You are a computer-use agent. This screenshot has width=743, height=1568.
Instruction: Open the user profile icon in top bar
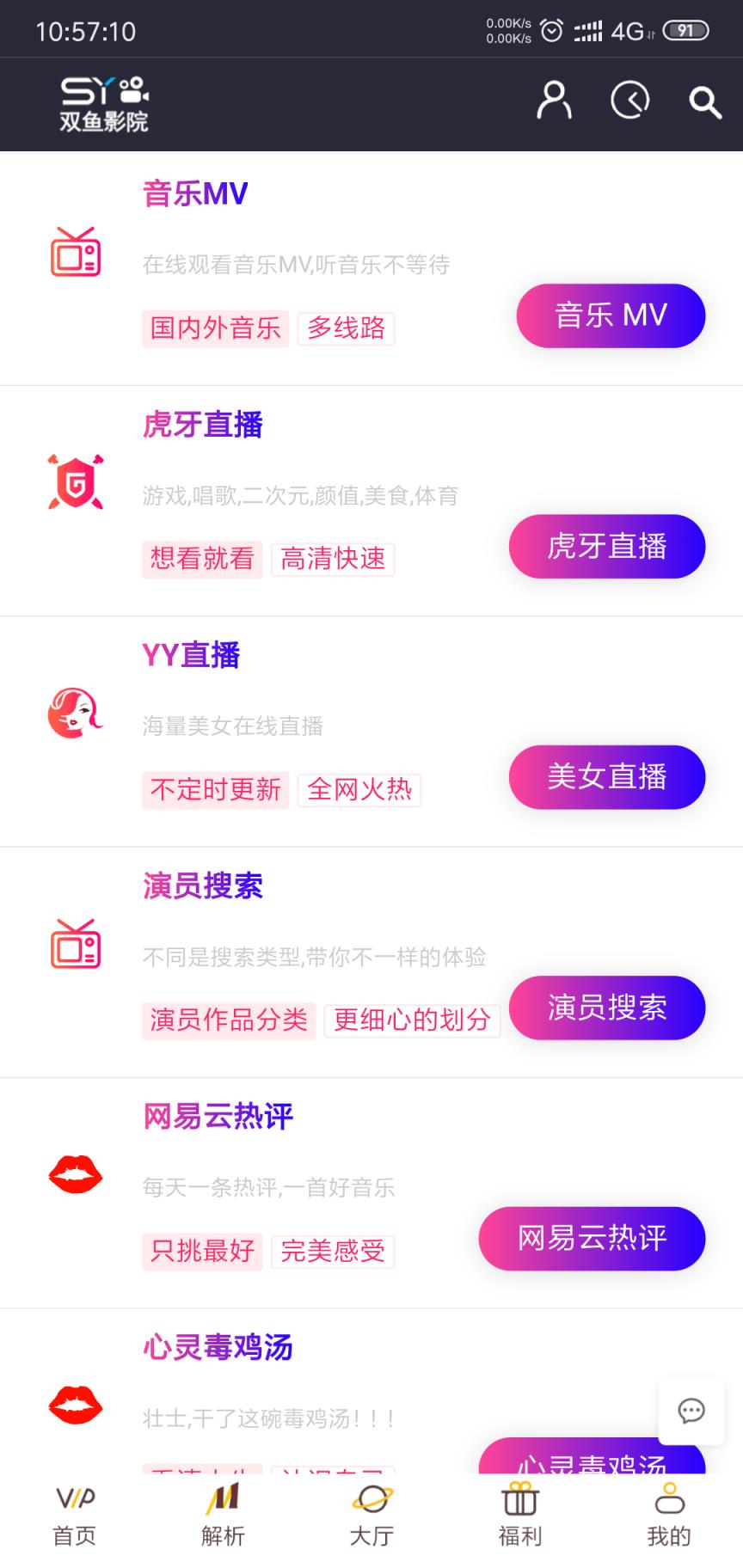tap(554, 101)
